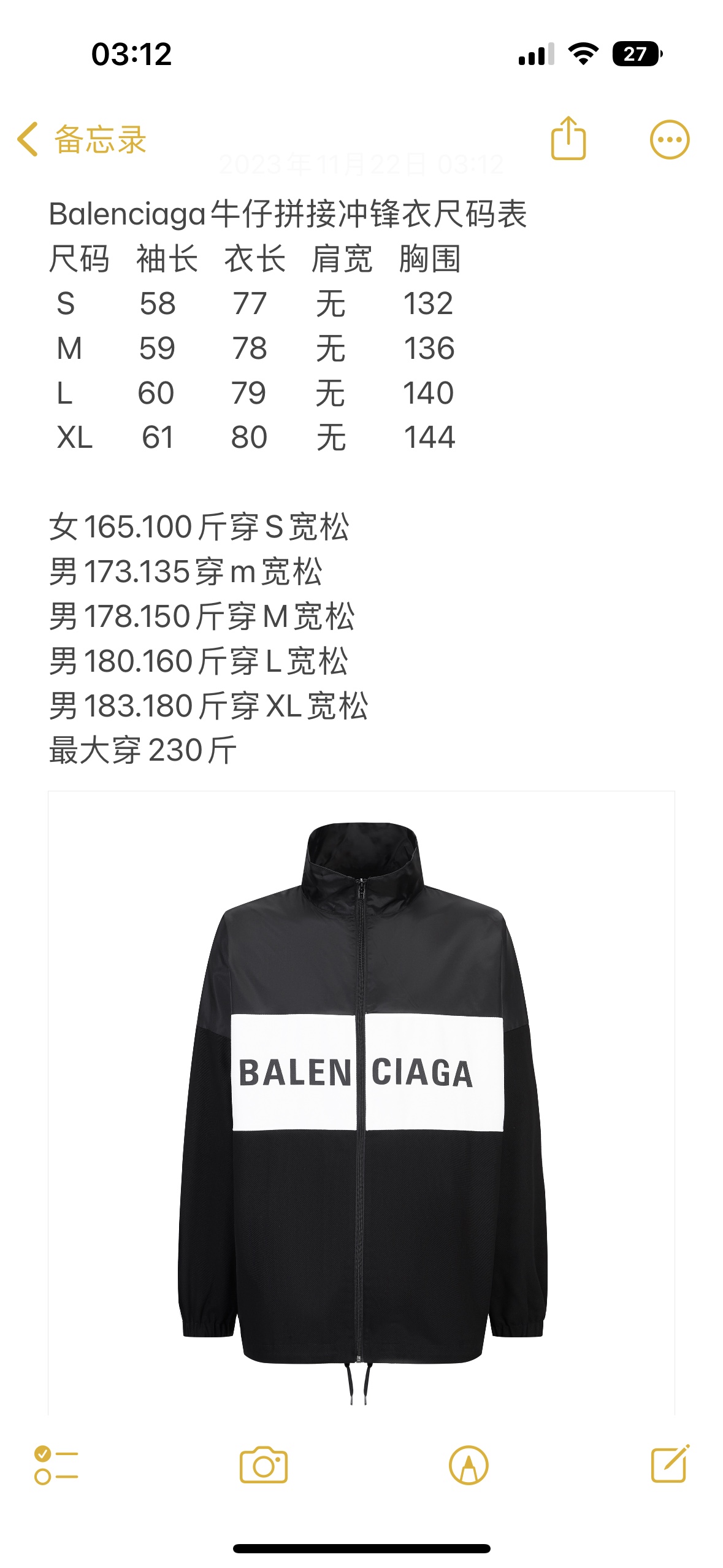Share this note
The image size is (723, 1568).
568,139
